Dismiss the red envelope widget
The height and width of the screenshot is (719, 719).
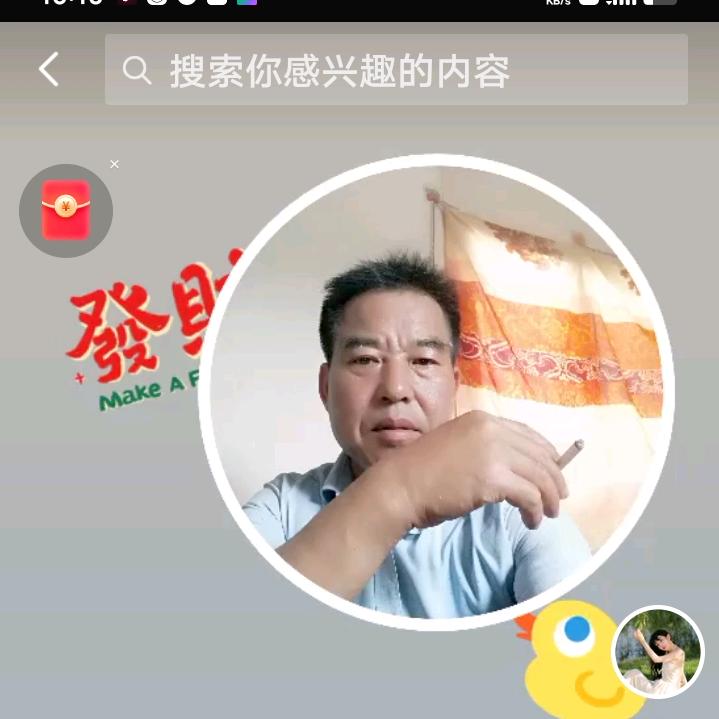tap(114, 164)
